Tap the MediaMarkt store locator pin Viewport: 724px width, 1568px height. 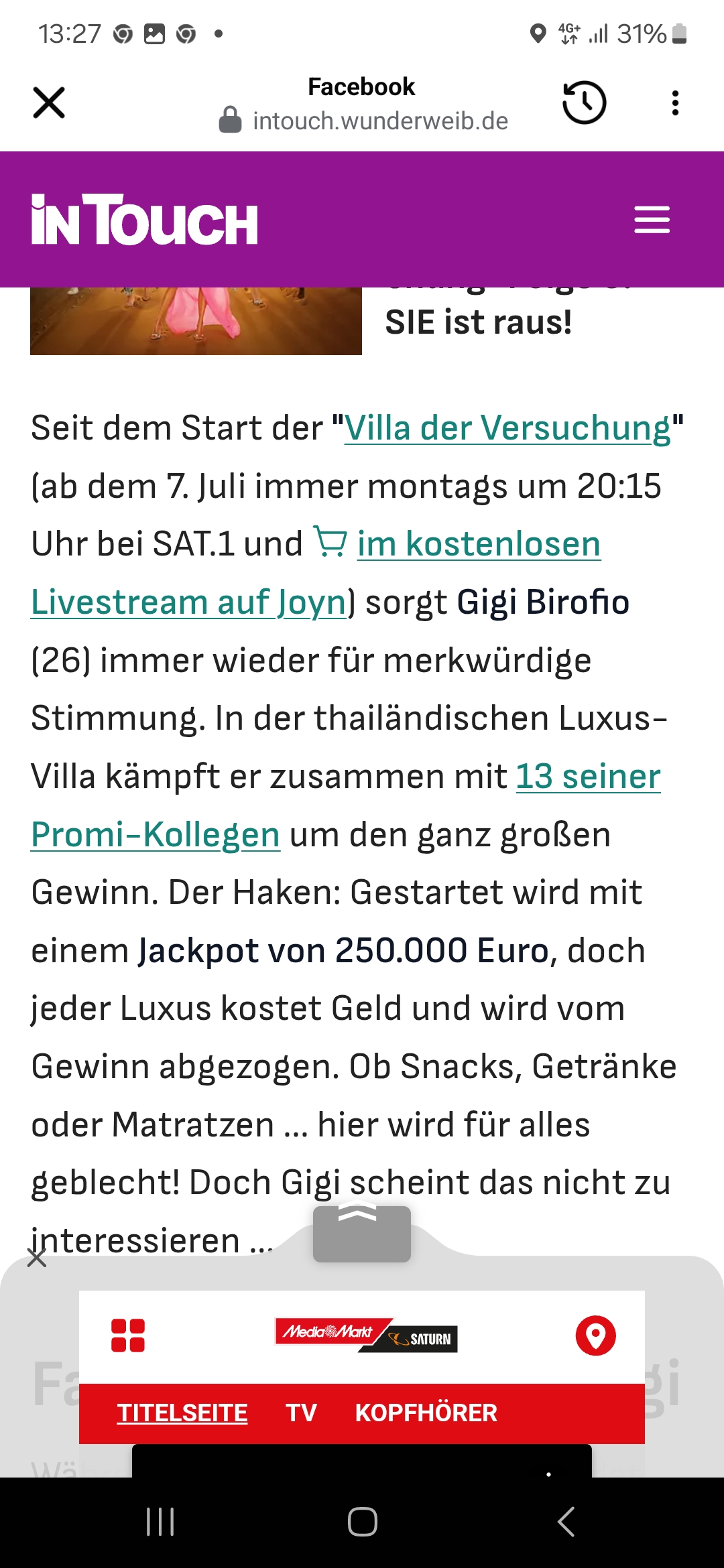[596, 1335]
